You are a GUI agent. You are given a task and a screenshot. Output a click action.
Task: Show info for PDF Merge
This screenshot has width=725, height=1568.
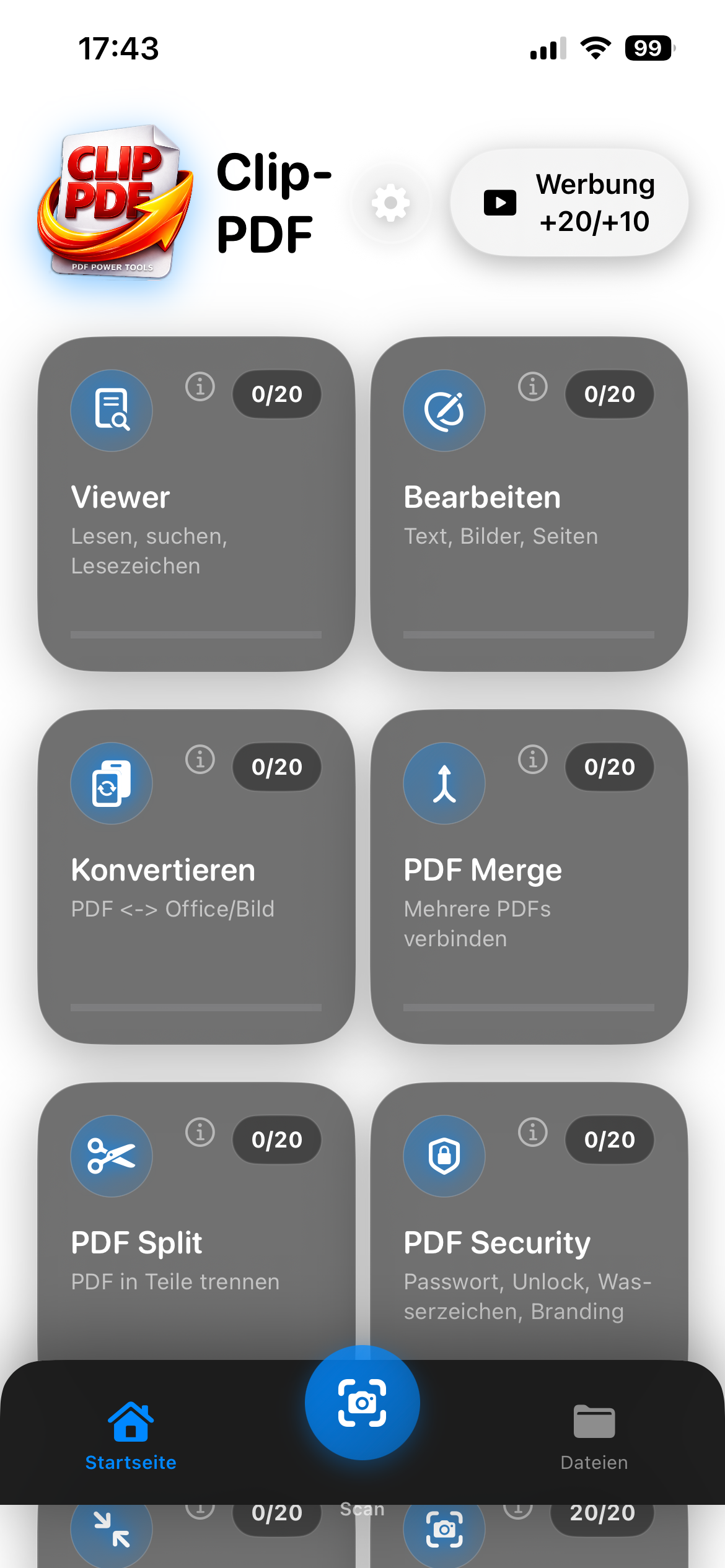pos(533,759)
